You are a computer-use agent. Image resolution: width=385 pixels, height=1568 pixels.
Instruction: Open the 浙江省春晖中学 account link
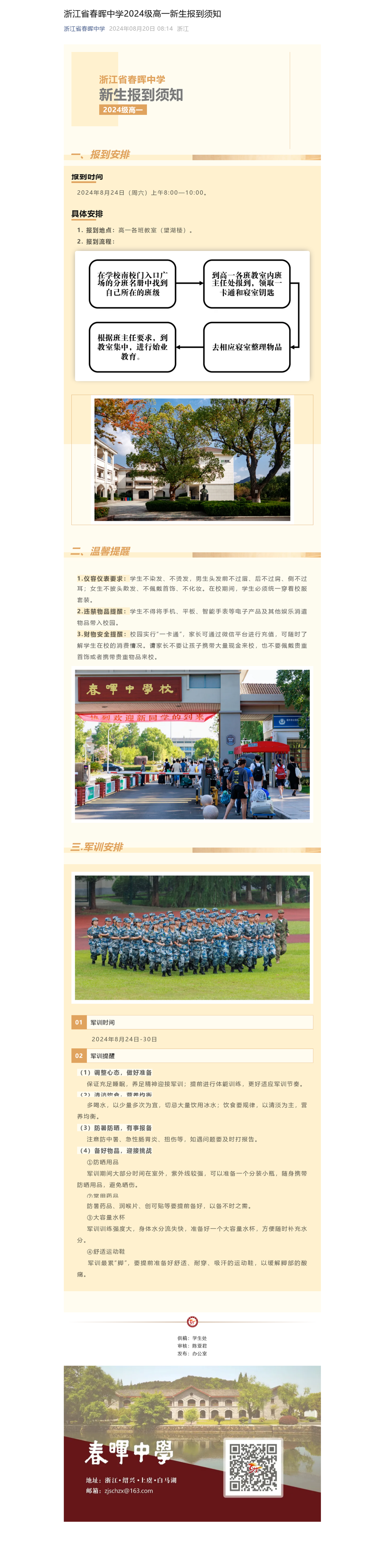point(85,29)
